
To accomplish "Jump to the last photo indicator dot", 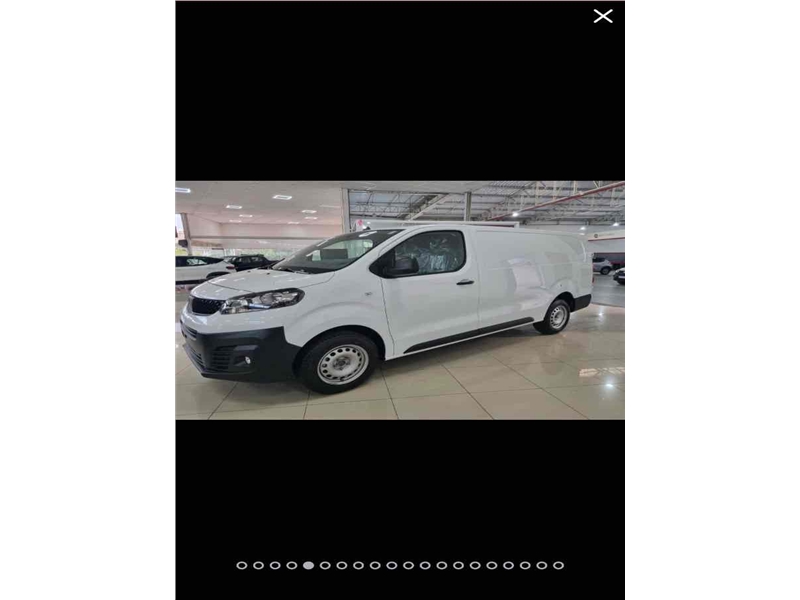I will tap(558, 565).
